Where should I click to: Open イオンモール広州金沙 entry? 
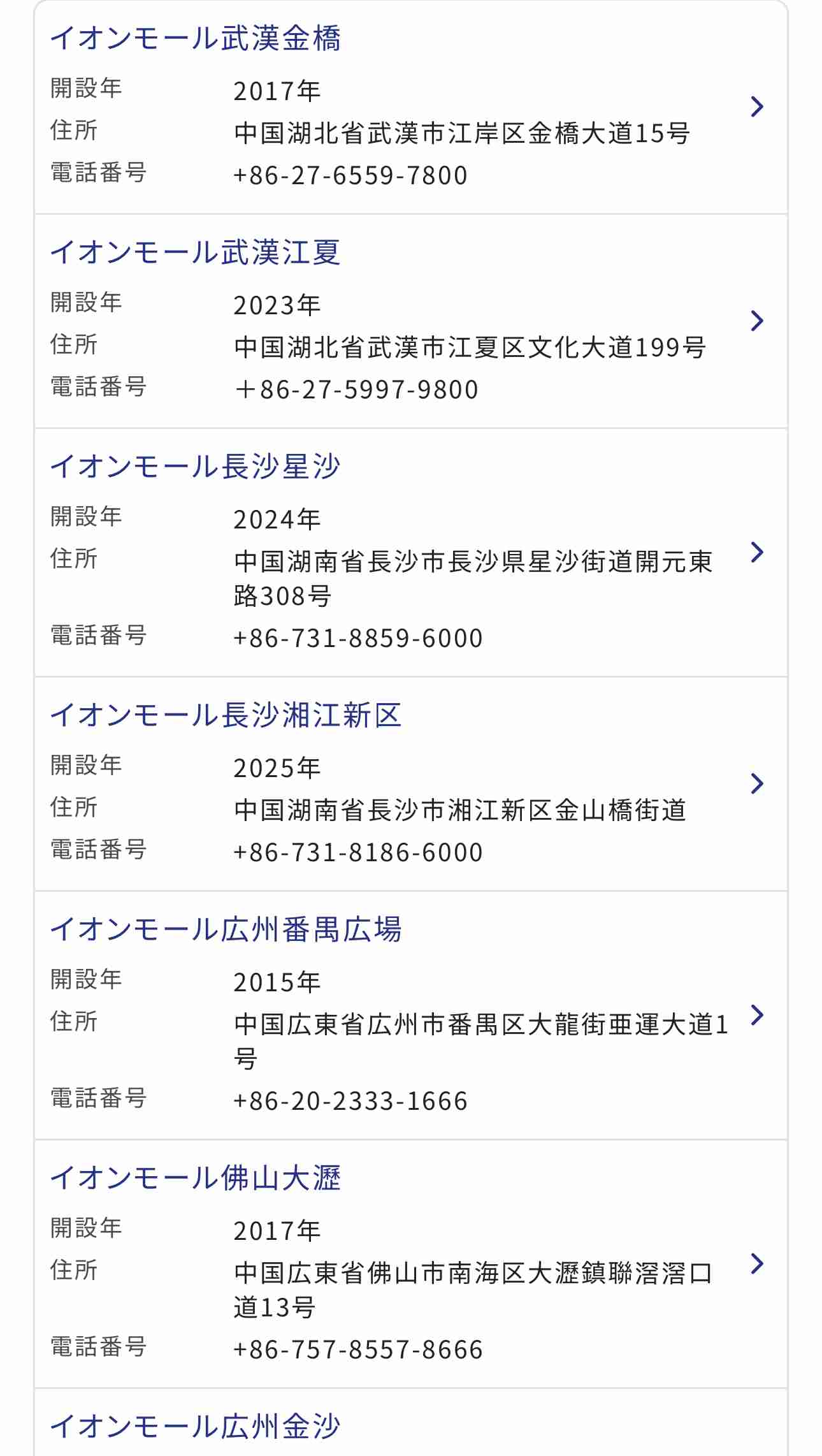click(x=195, y=1427)
